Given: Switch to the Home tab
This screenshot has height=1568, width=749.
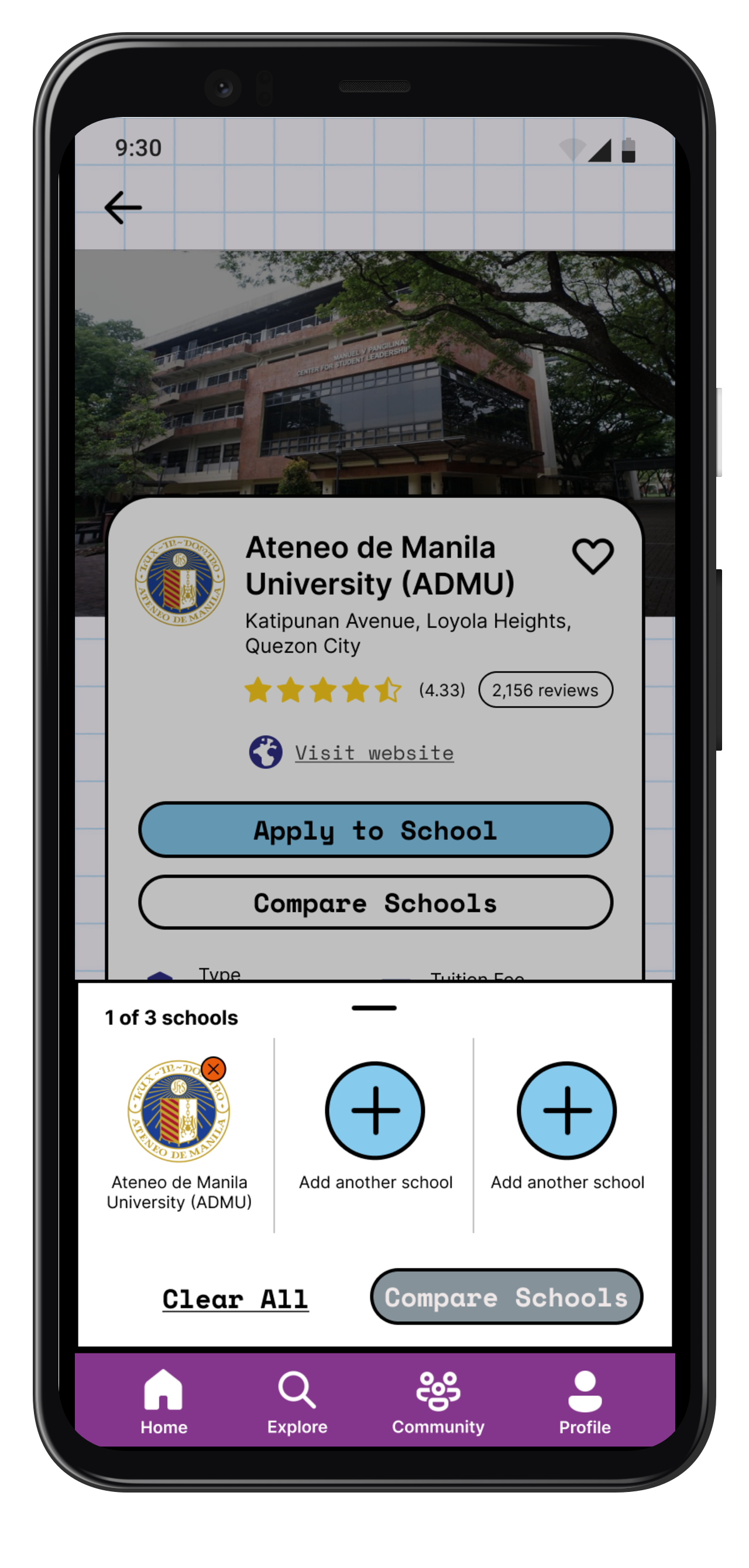Looking at the screenshot, I should click(x=163, y=1401).
